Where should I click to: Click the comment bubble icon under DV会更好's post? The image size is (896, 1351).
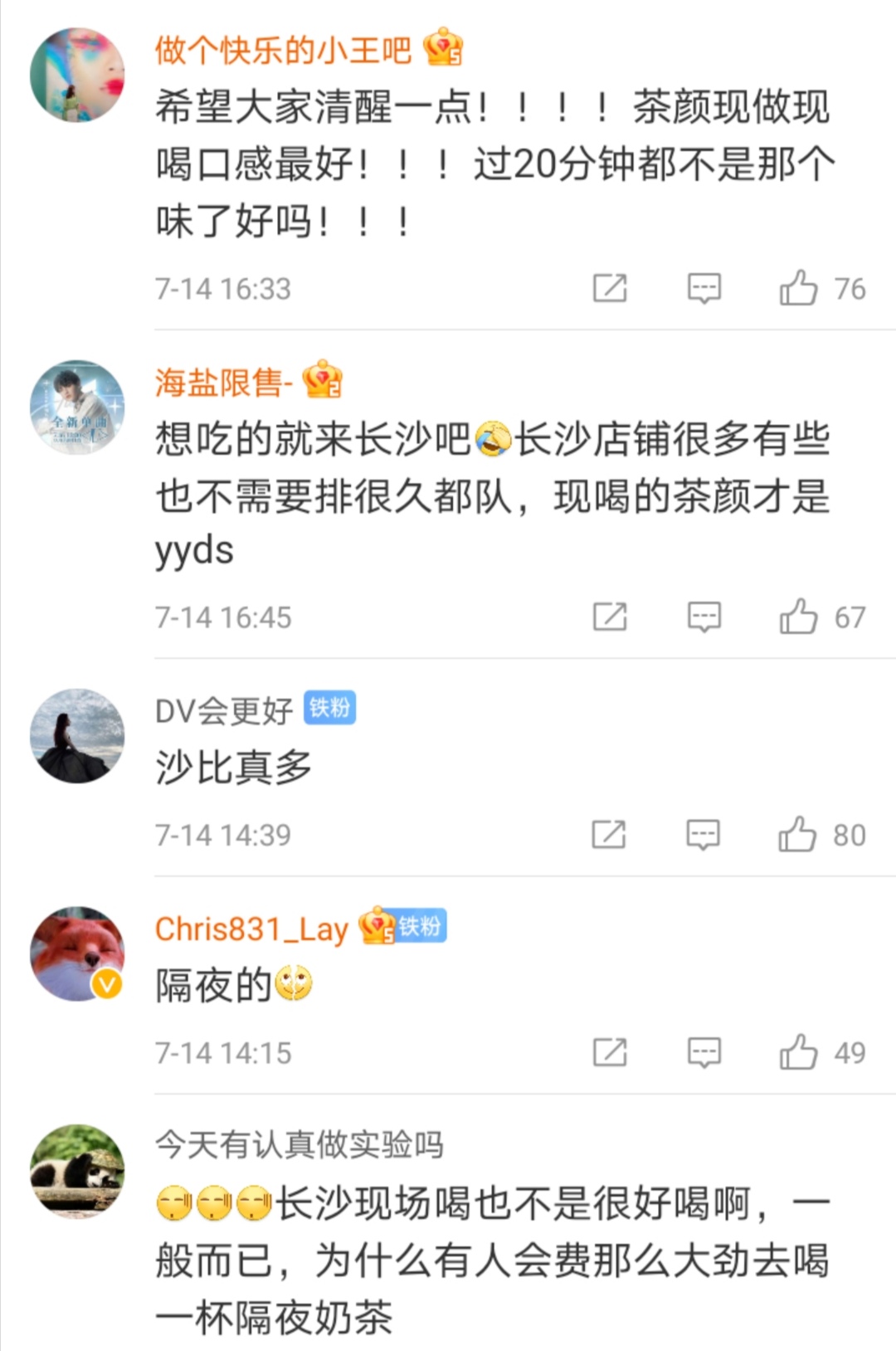704,834
